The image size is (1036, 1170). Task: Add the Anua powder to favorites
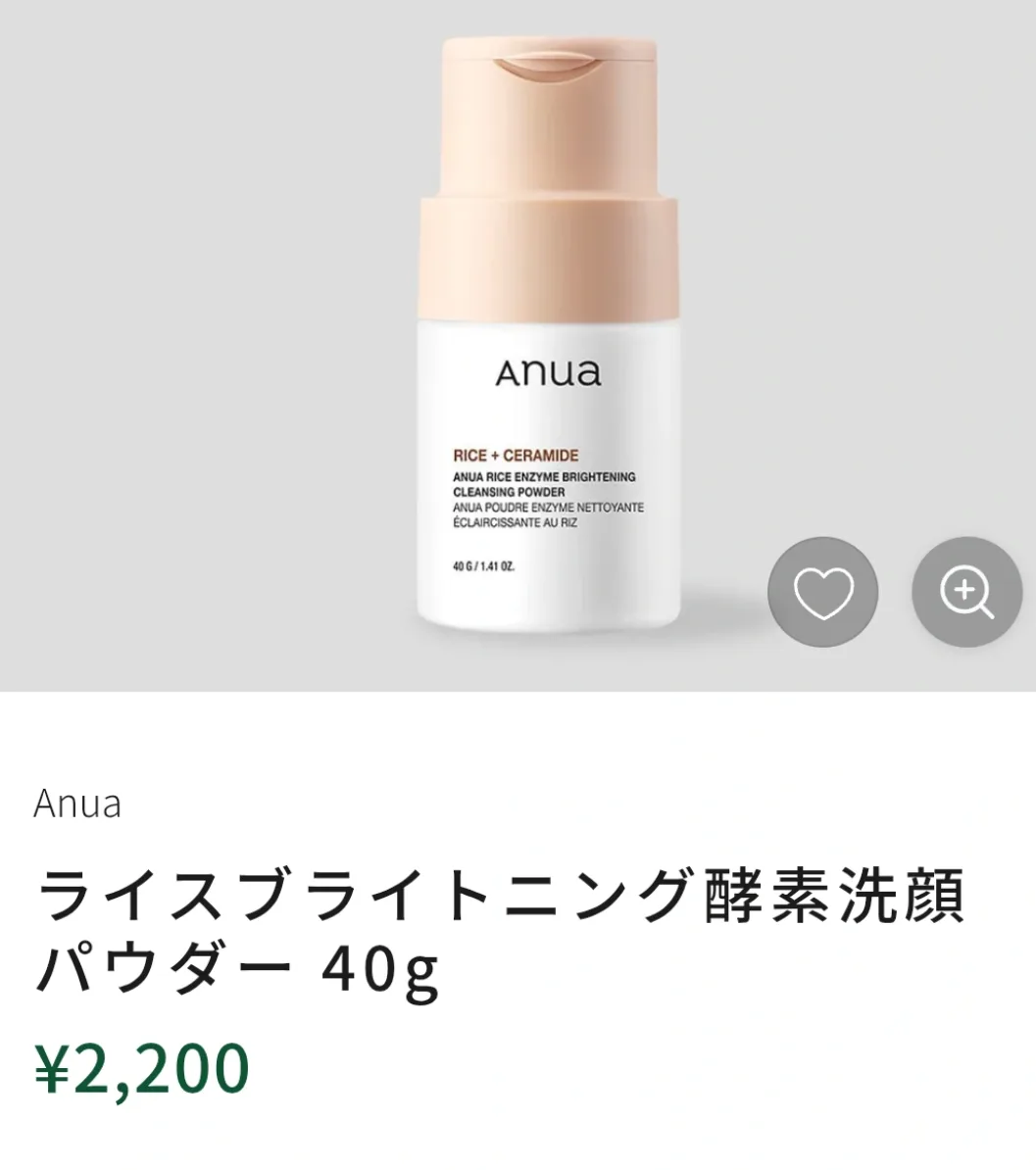point(822,592)
